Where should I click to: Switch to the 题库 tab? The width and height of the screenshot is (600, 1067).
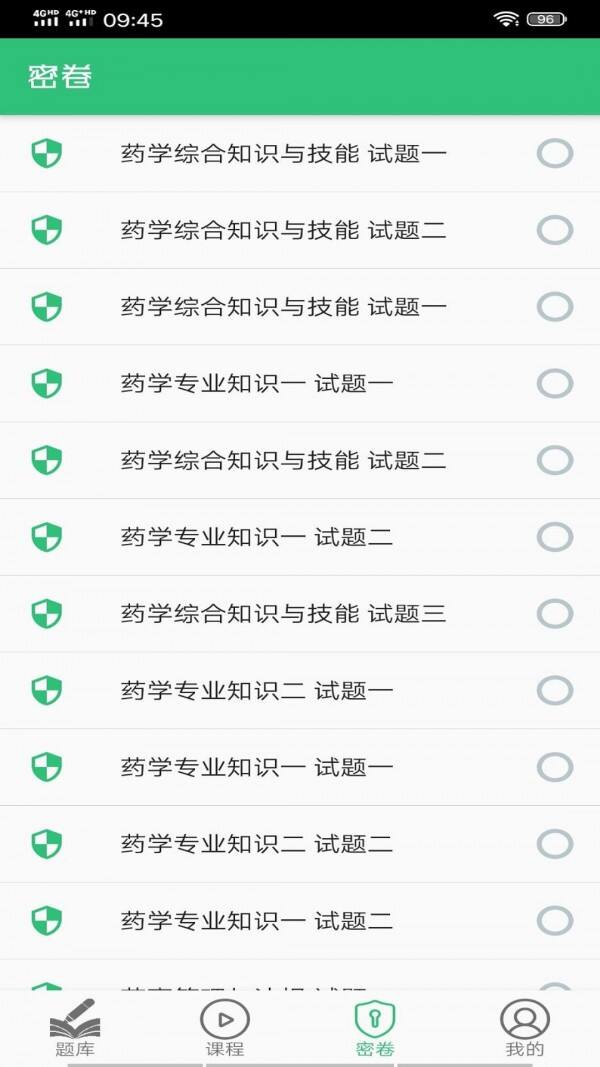click(75, 1028)
